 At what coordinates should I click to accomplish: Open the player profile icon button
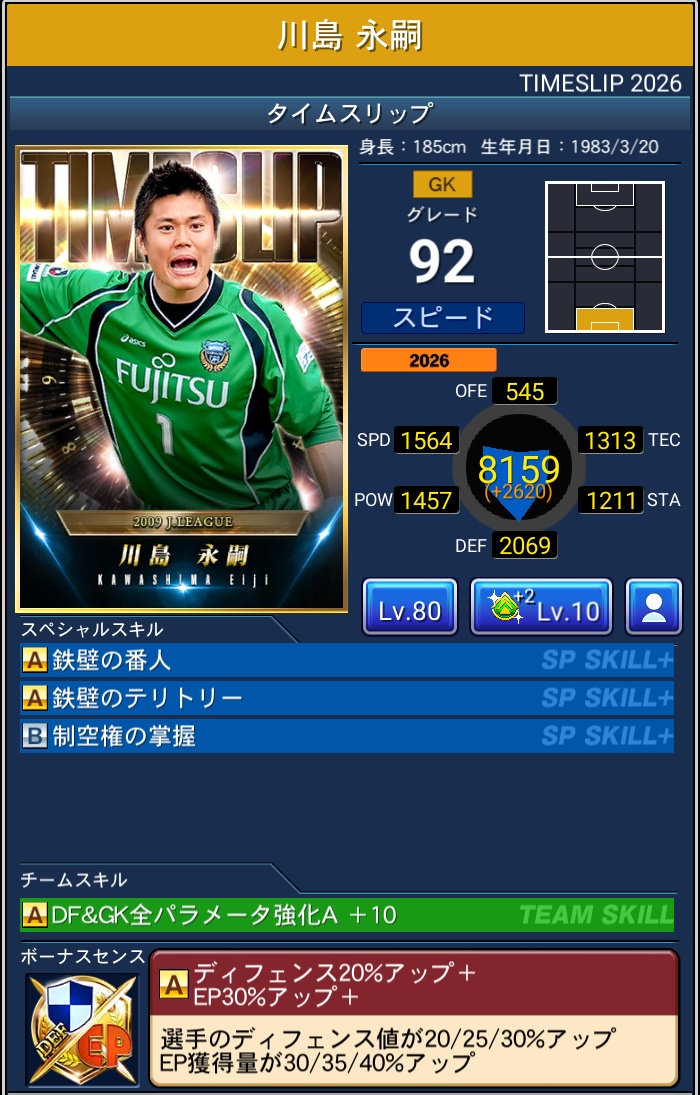[654, 607]
